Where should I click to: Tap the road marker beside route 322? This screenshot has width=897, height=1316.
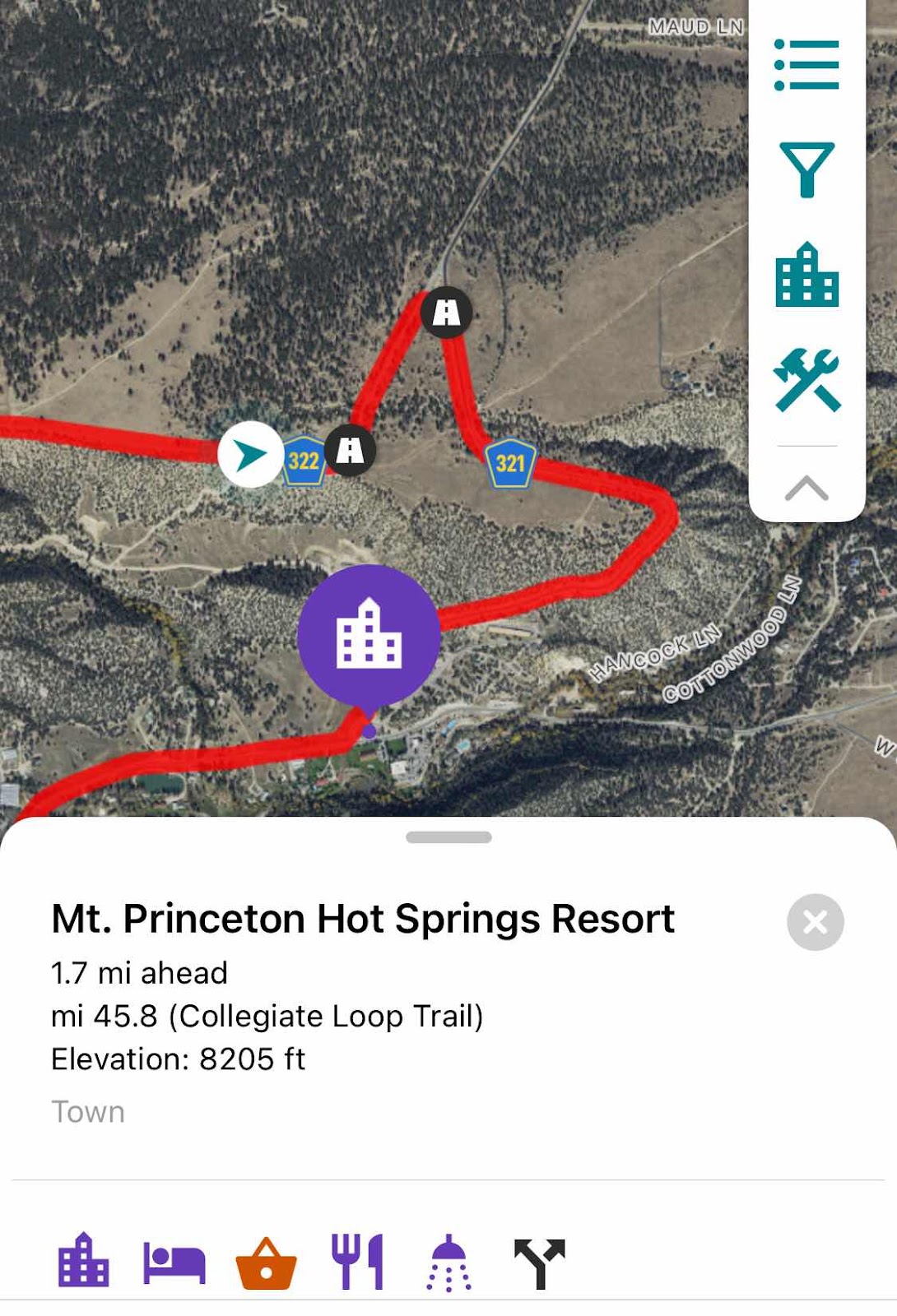coord(350,450)
